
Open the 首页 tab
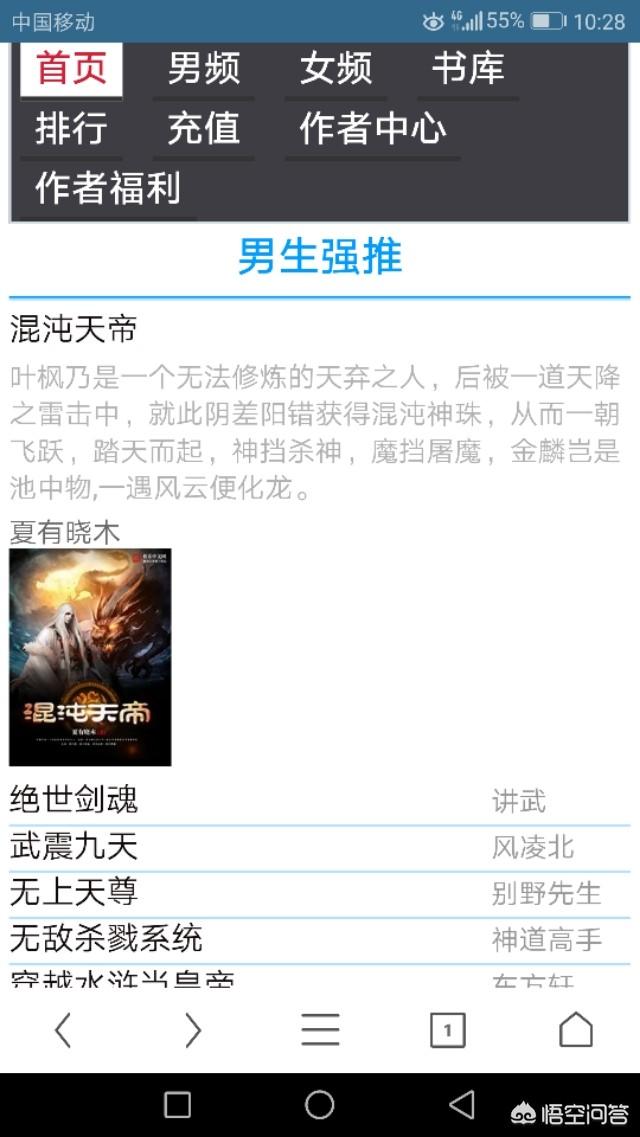(x=71, y=69)
